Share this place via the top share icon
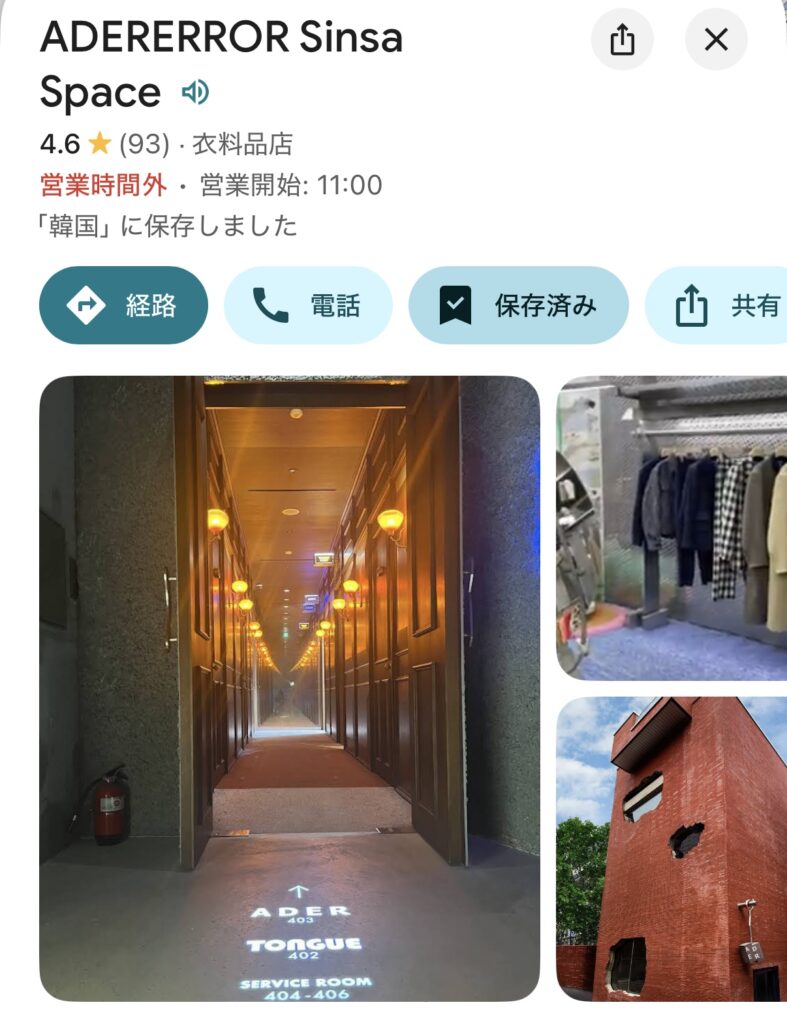787x1024 pixels. pos(622,39)
